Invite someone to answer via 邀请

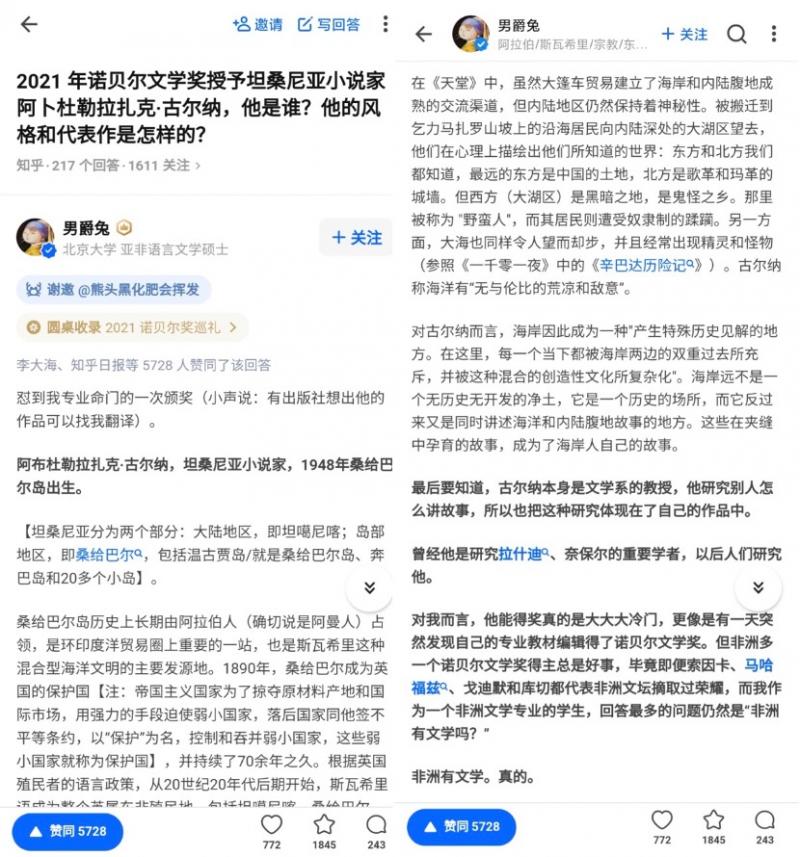pos(257,24)
